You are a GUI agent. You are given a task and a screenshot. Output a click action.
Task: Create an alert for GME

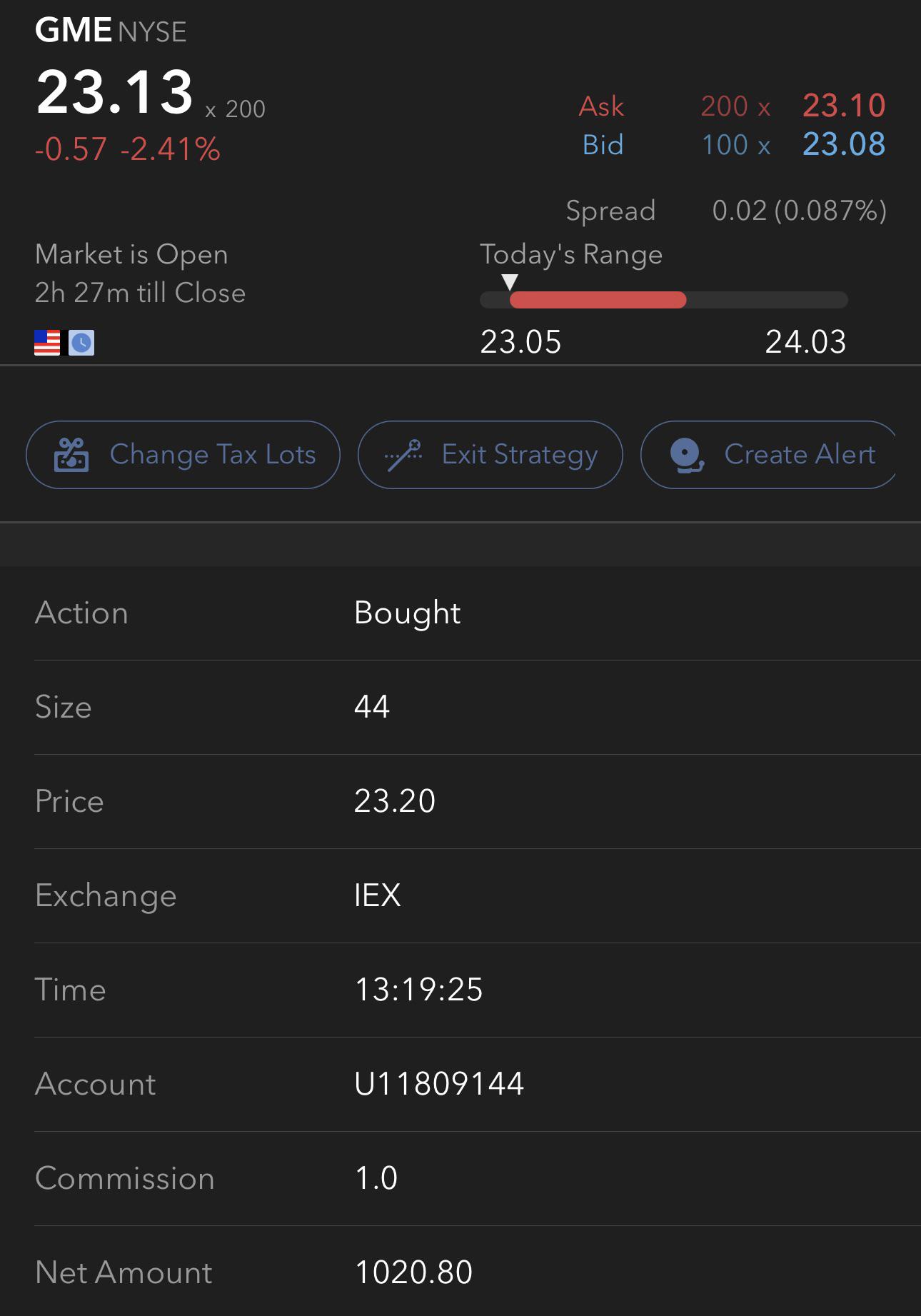click(767, 454)
